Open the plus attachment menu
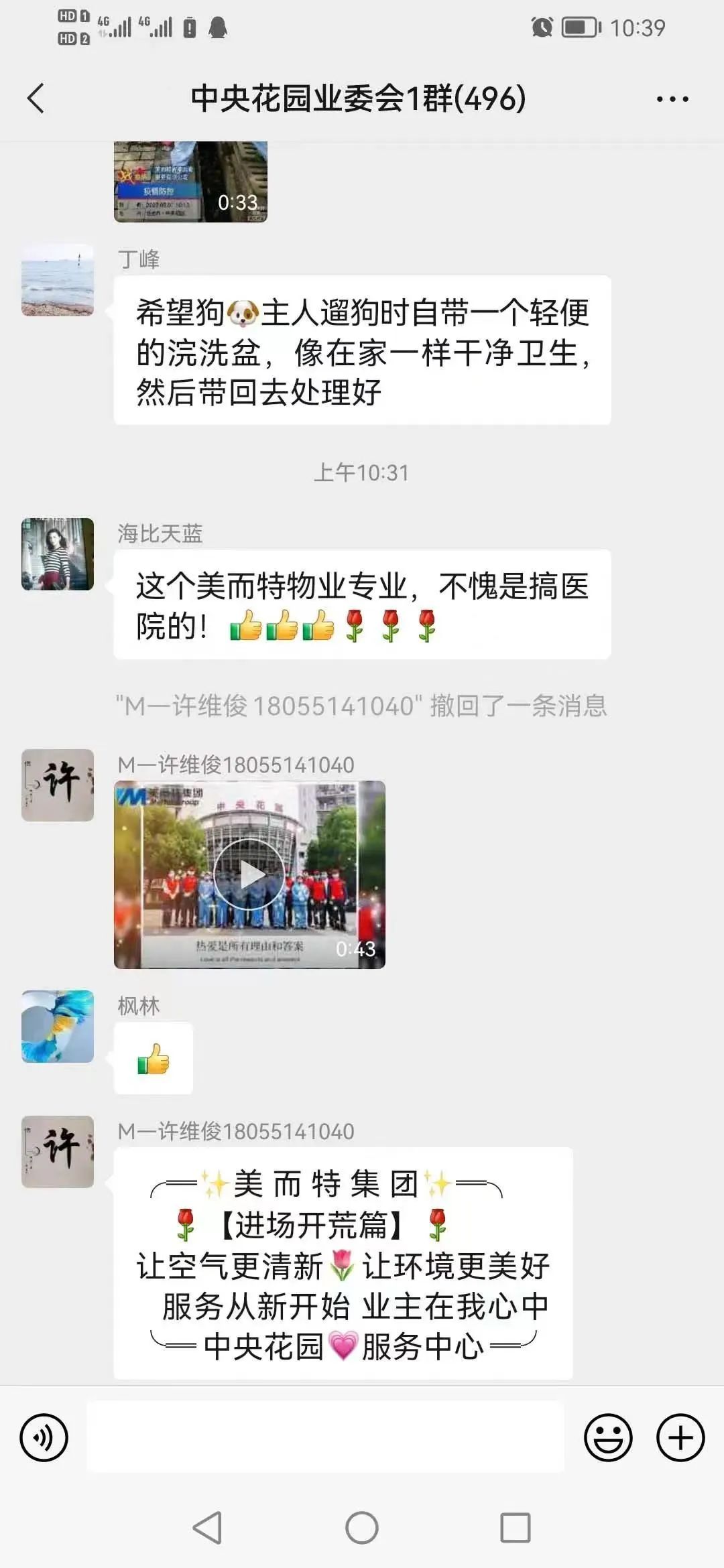Viewport: 724px width, 1568px height. point(680,1437)
